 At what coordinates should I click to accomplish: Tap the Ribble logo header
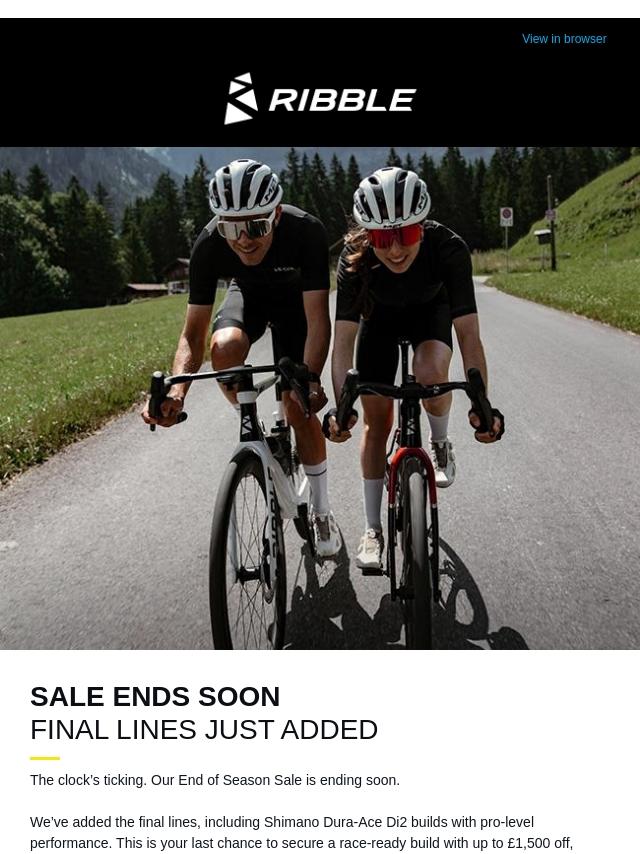click(320, 99)
